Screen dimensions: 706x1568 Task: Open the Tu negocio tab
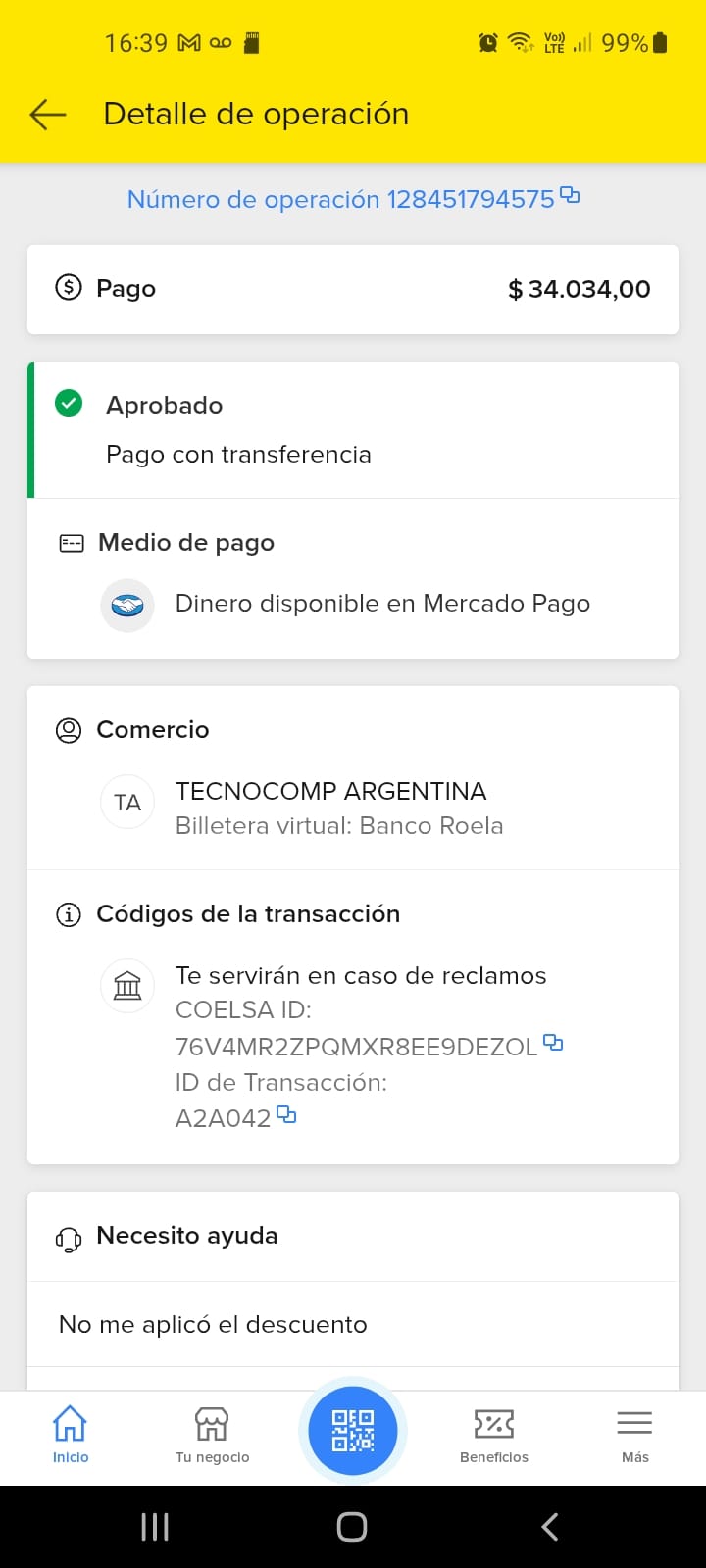[212, 1435]
